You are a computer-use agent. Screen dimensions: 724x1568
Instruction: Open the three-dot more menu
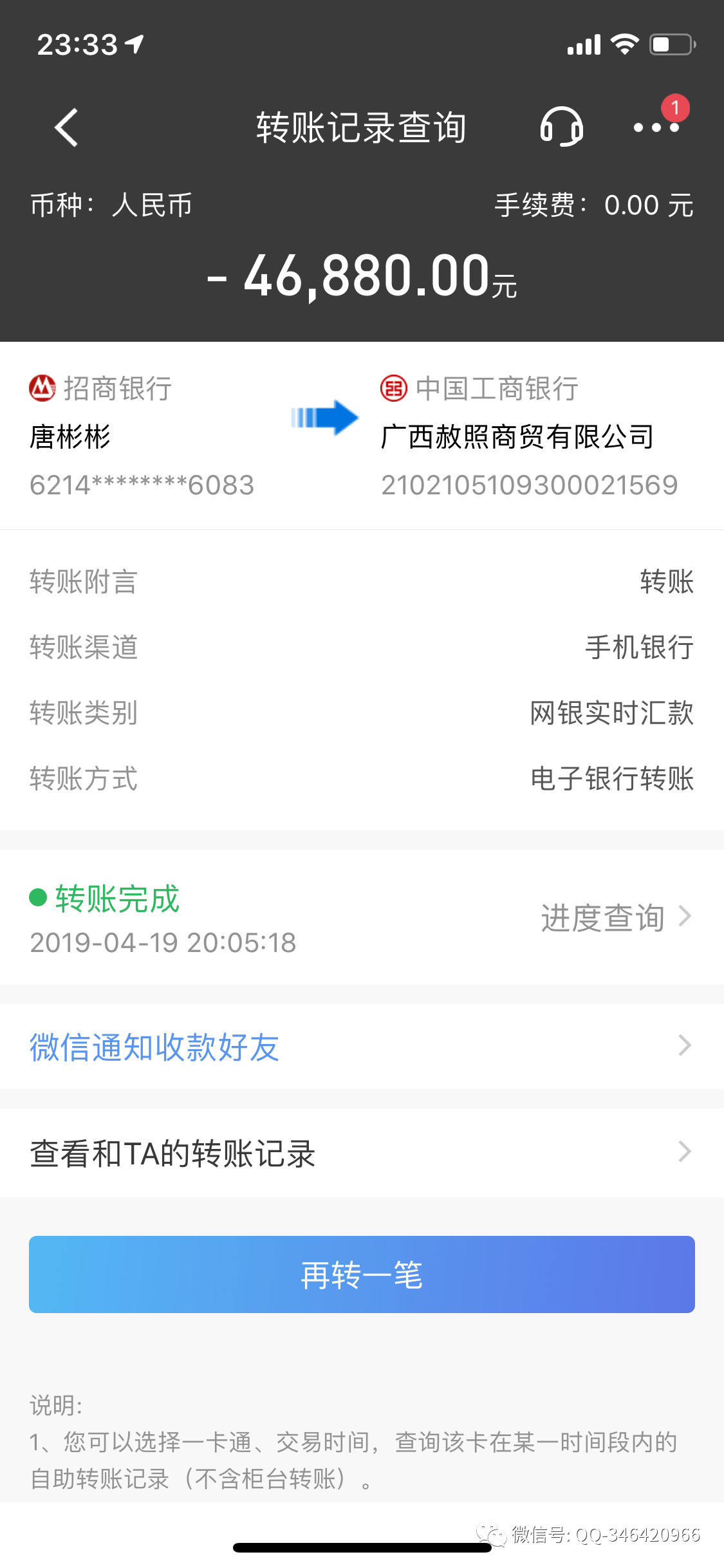click(656, 127)
